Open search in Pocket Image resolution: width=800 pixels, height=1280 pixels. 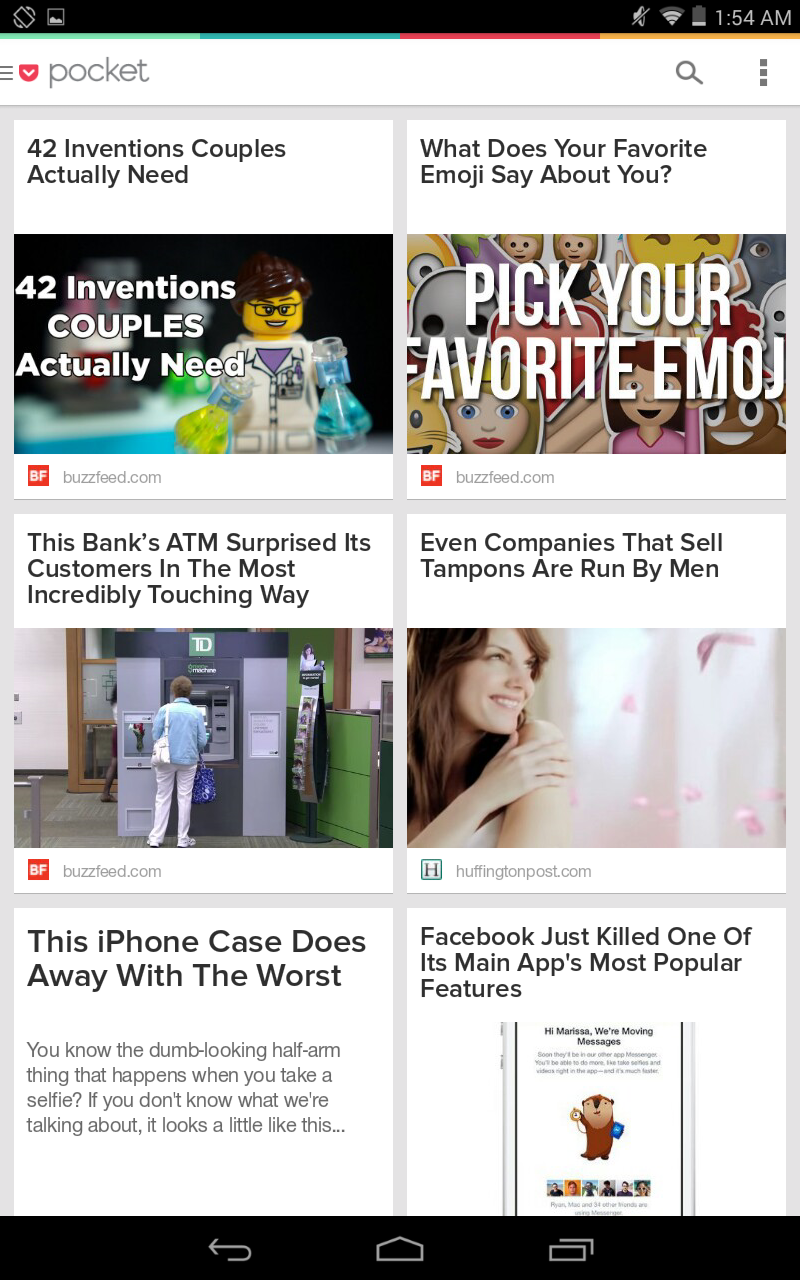coord(689,72)
